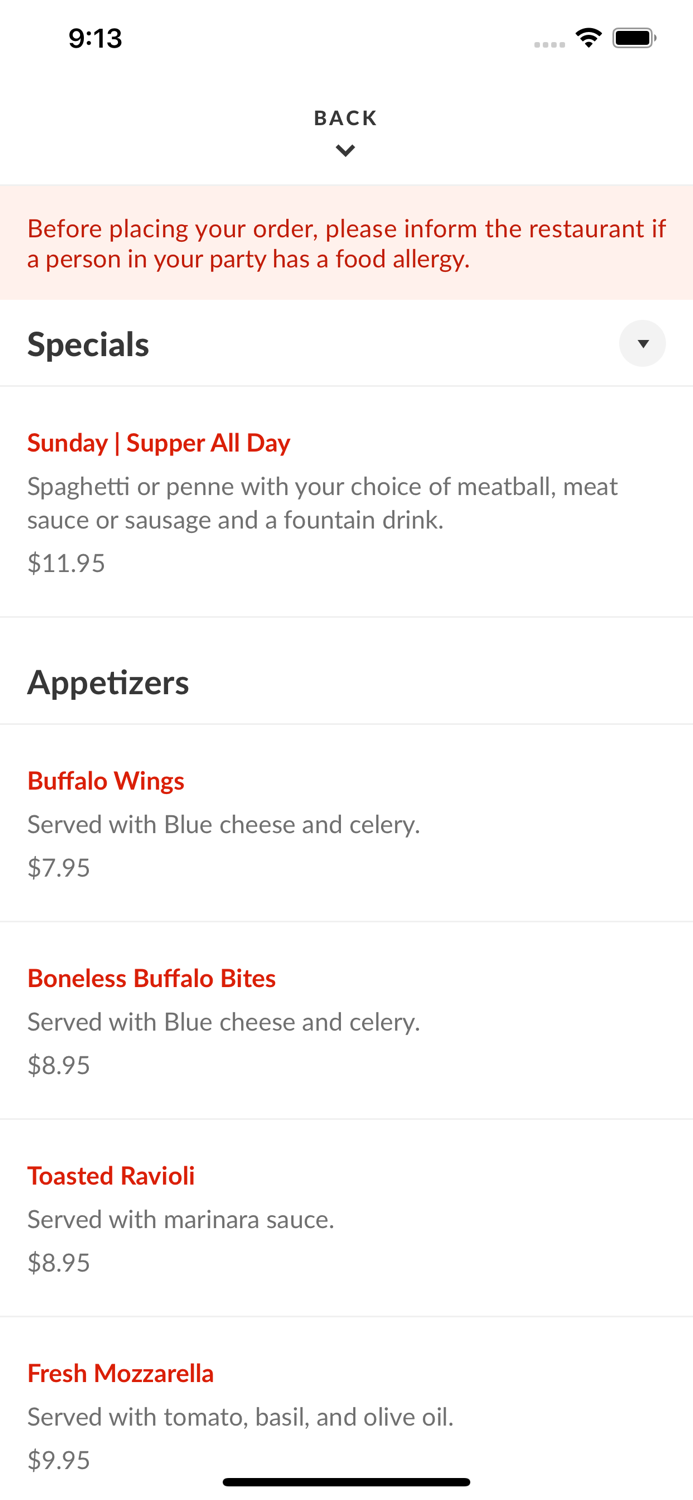Viewport: 693px width, 1500px height.
Task: Tap the BACK button at top
Action: click(345, 132)
